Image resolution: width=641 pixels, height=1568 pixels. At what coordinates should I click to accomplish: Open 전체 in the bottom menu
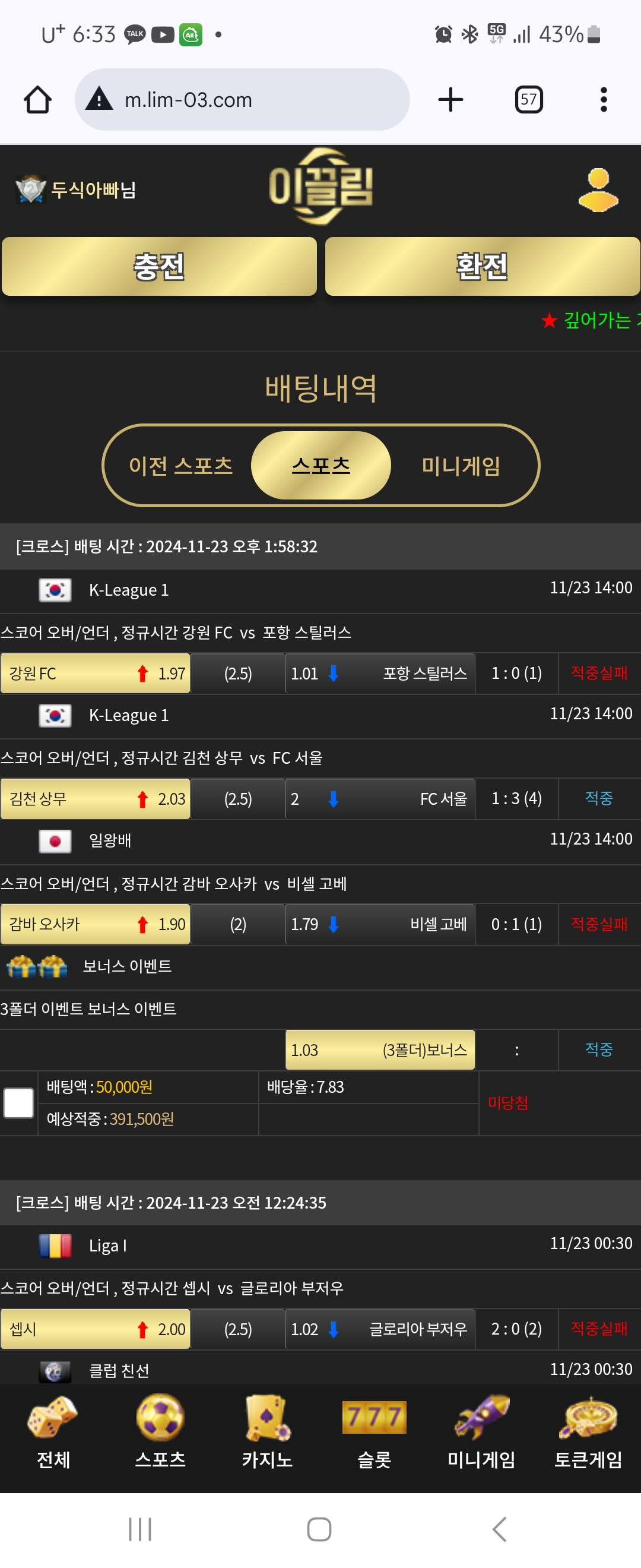pos(53,1431)
